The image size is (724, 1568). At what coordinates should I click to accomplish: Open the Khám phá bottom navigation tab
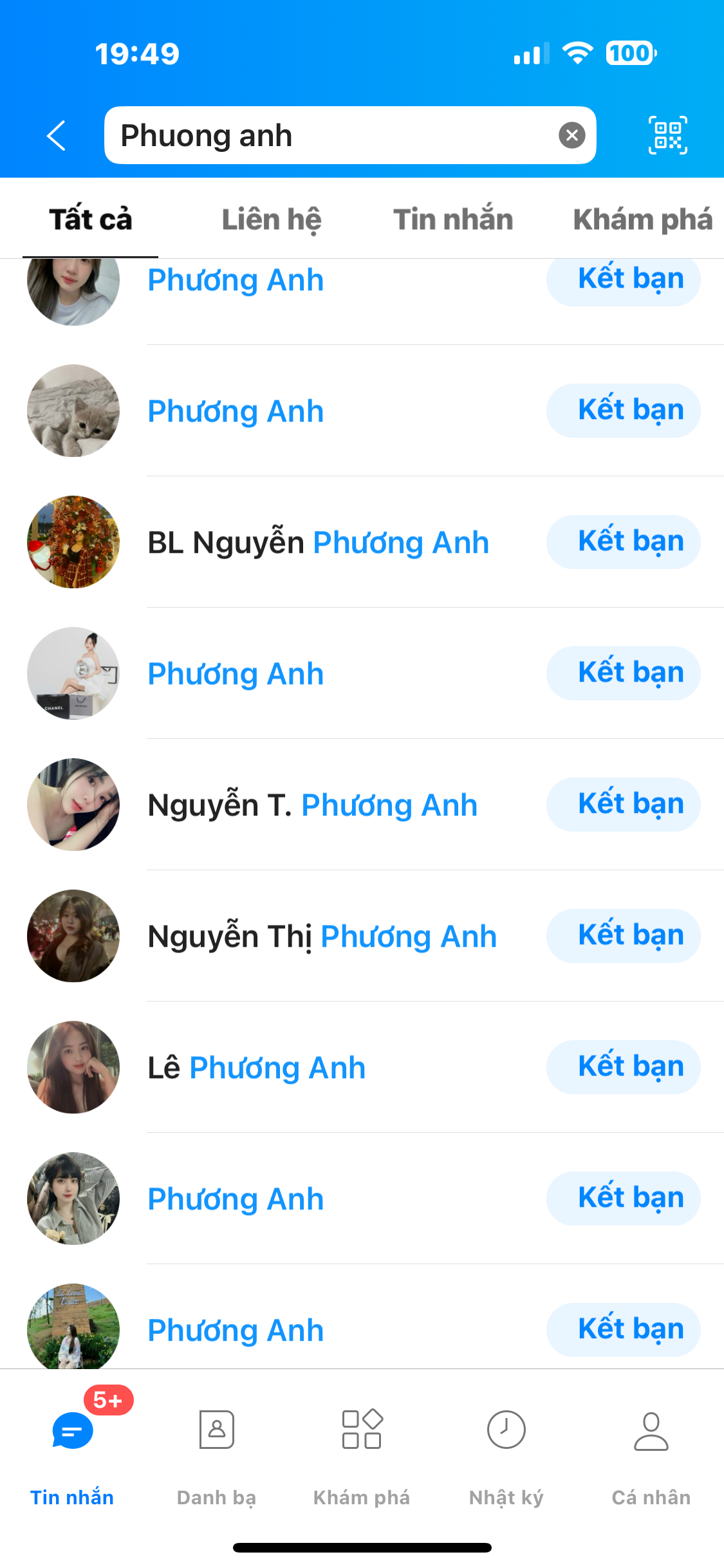[x=362, y=1455]
